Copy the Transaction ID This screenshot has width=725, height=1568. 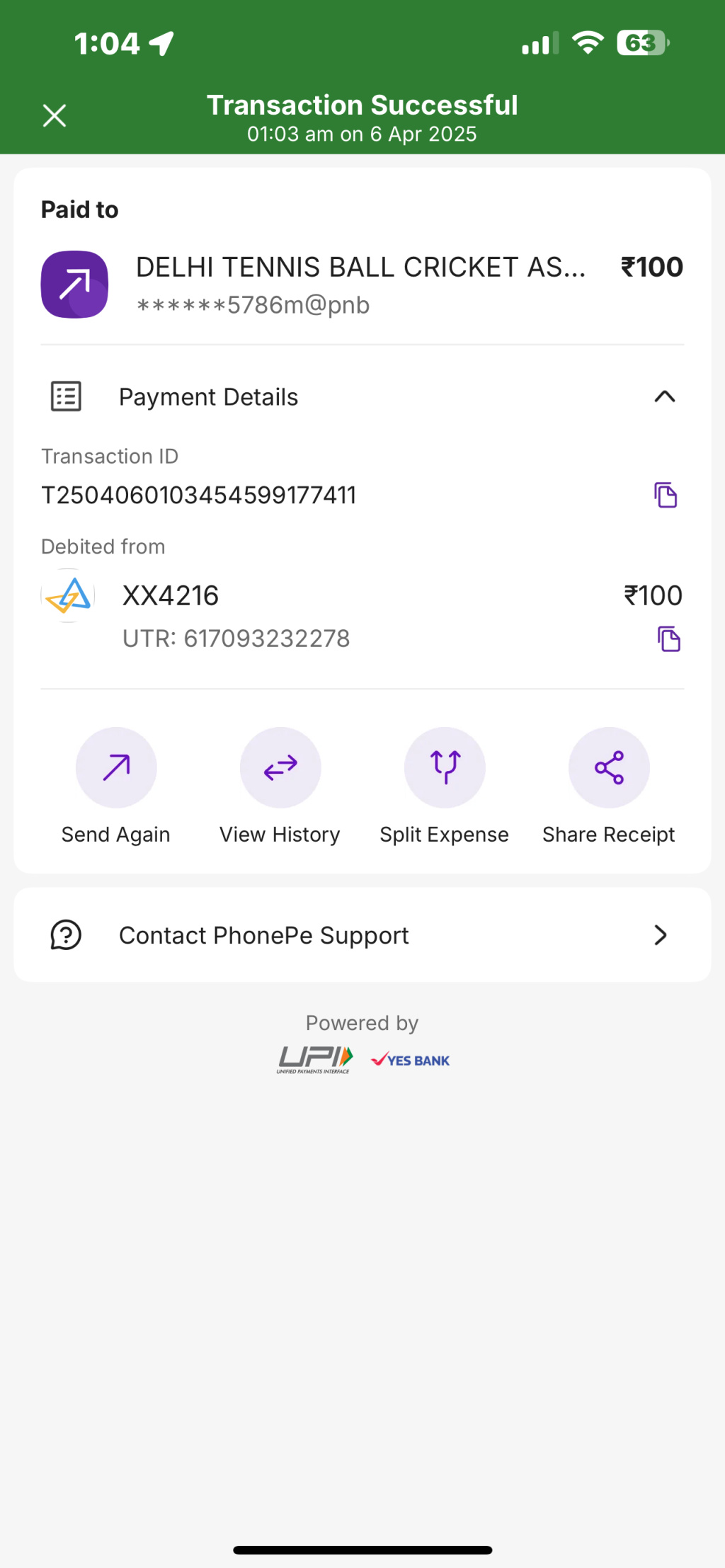tap(665, 495)
